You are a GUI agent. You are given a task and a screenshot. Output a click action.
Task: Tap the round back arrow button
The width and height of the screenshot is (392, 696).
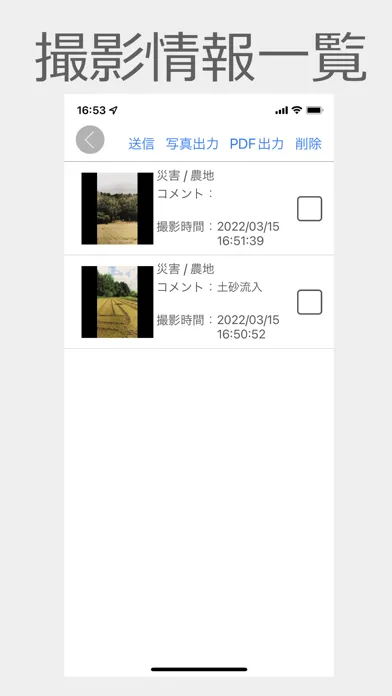coord(90,140)
